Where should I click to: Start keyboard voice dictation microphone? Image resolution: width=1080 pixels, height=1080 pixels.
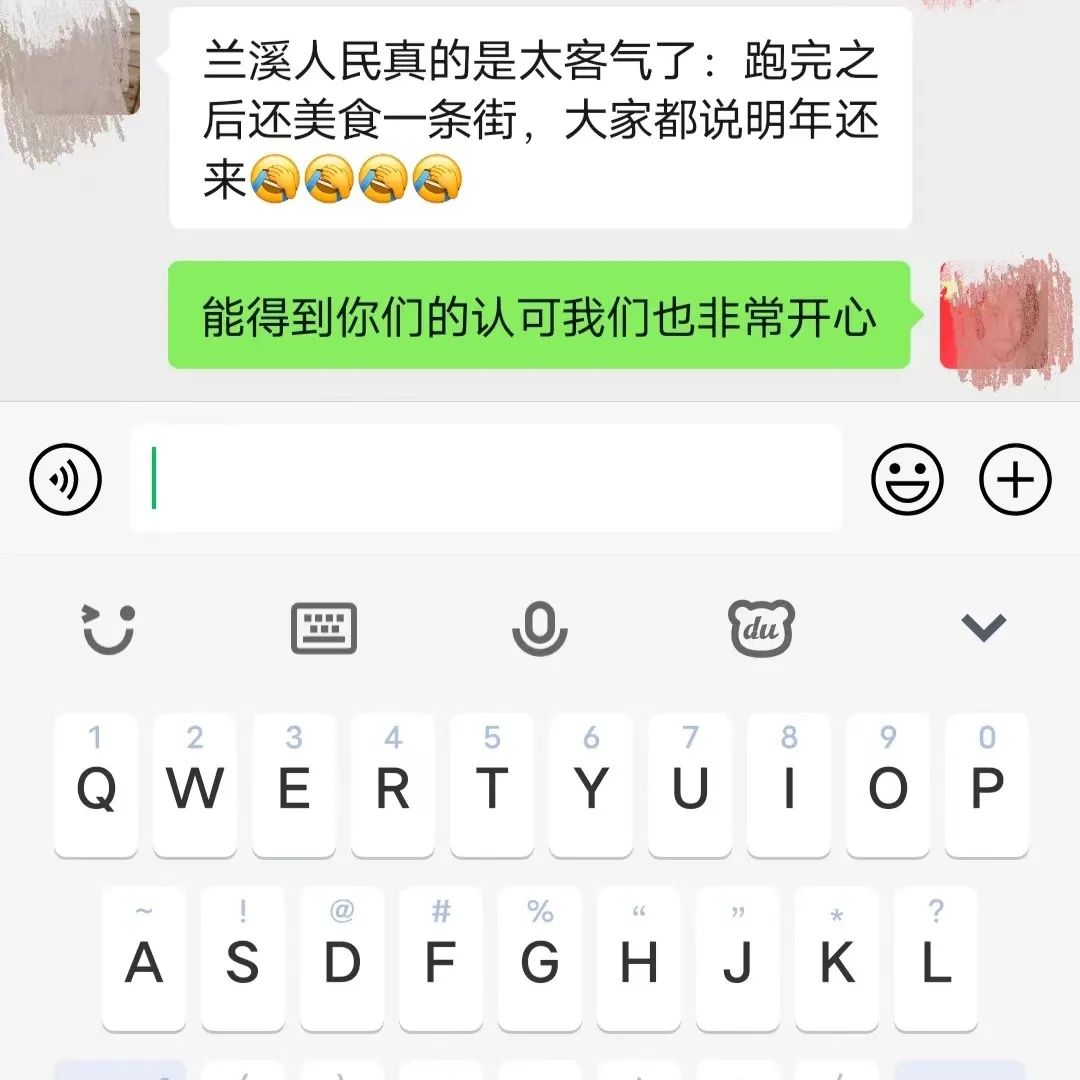tap(540, 629)
